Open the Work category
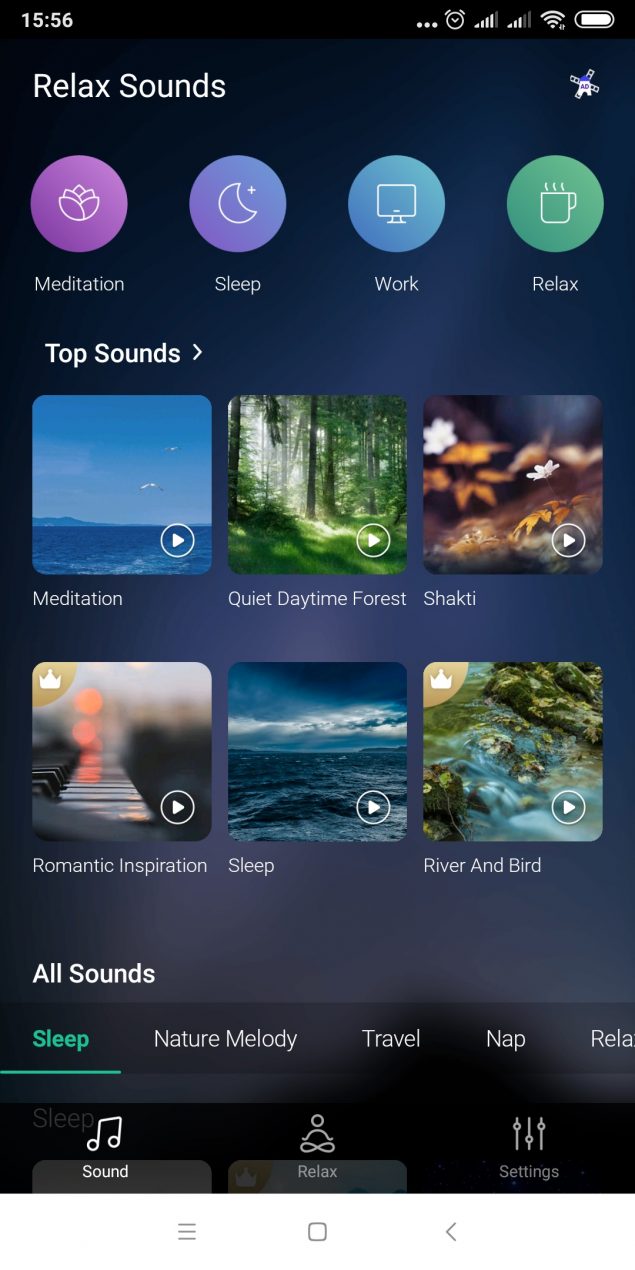This screenshot has height=1270, width=635. [396, 204]
